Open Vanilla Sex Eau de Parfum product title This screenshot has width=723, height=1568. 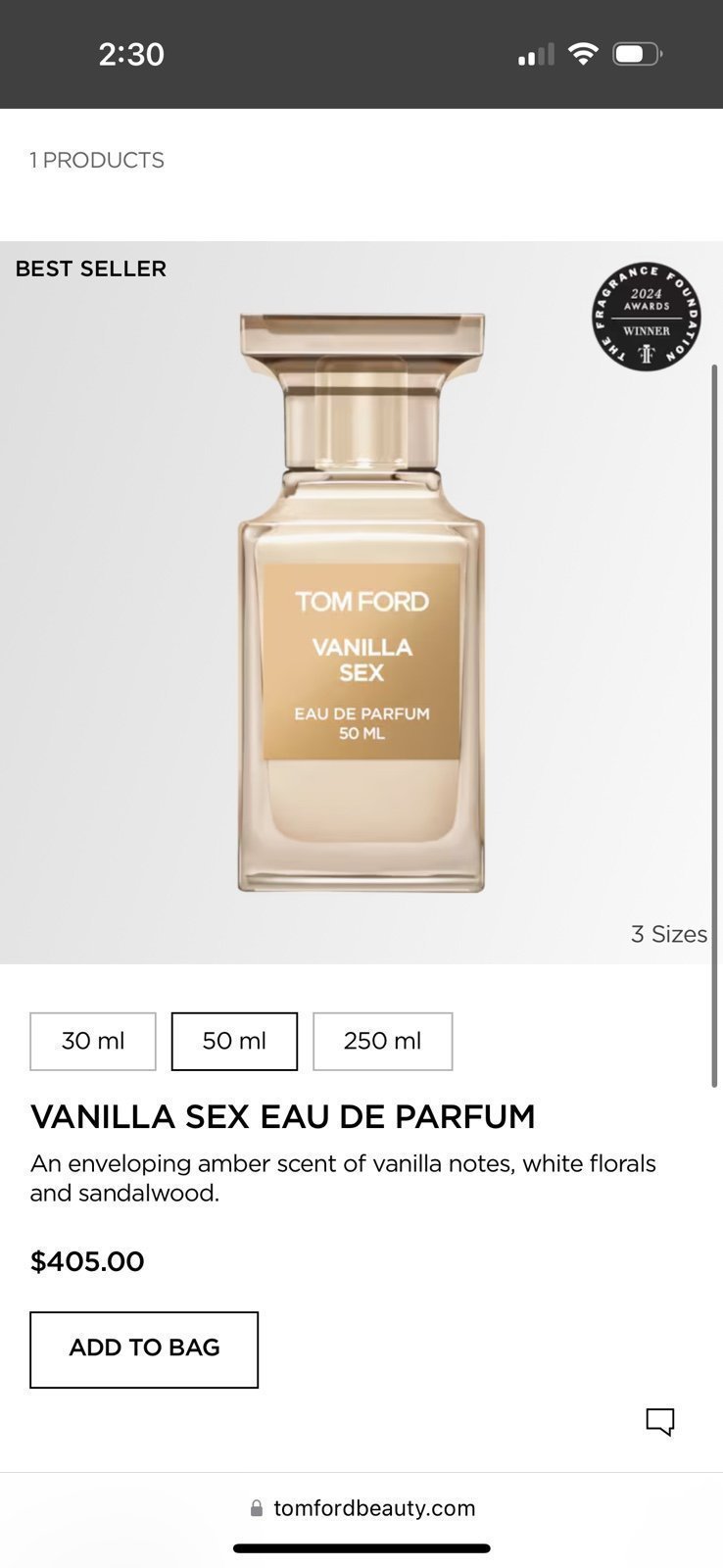click(283, 1116)
